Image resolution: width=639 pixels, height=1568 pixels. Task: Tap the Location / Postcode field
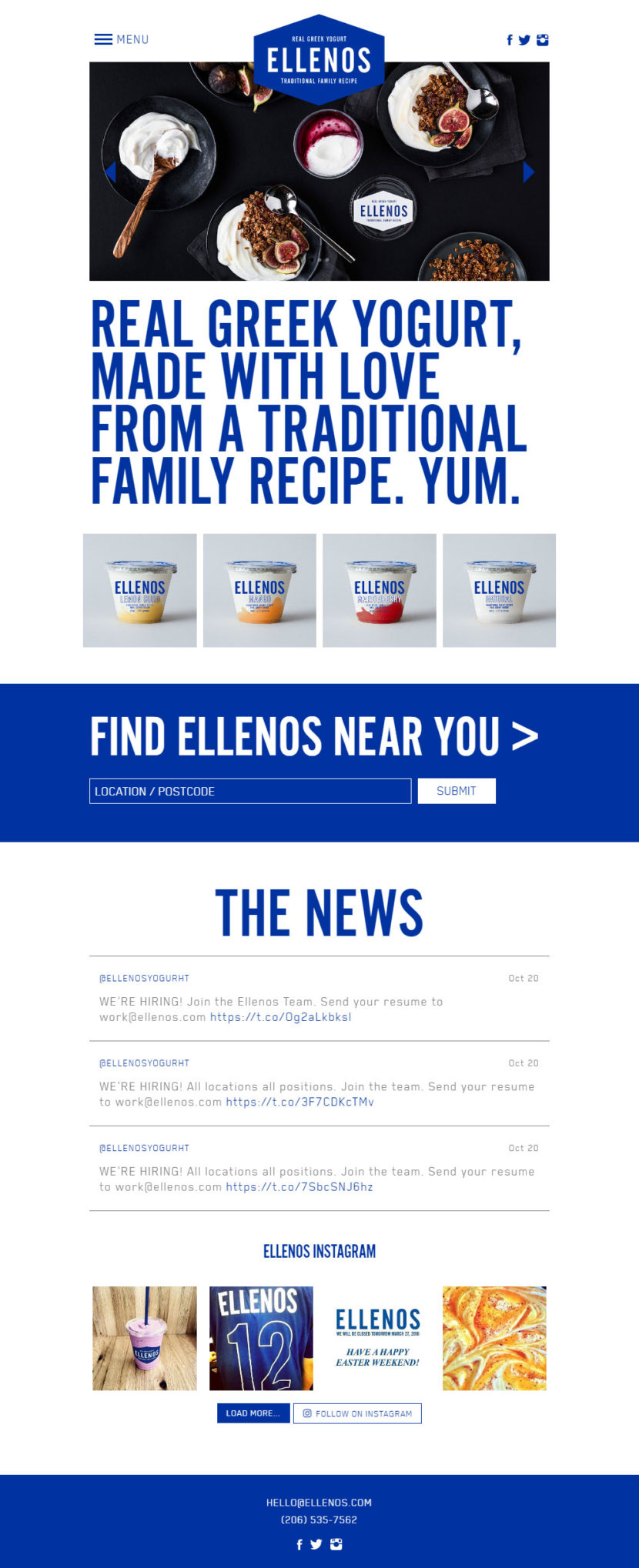pyautogui.click(x=250, y=791)
